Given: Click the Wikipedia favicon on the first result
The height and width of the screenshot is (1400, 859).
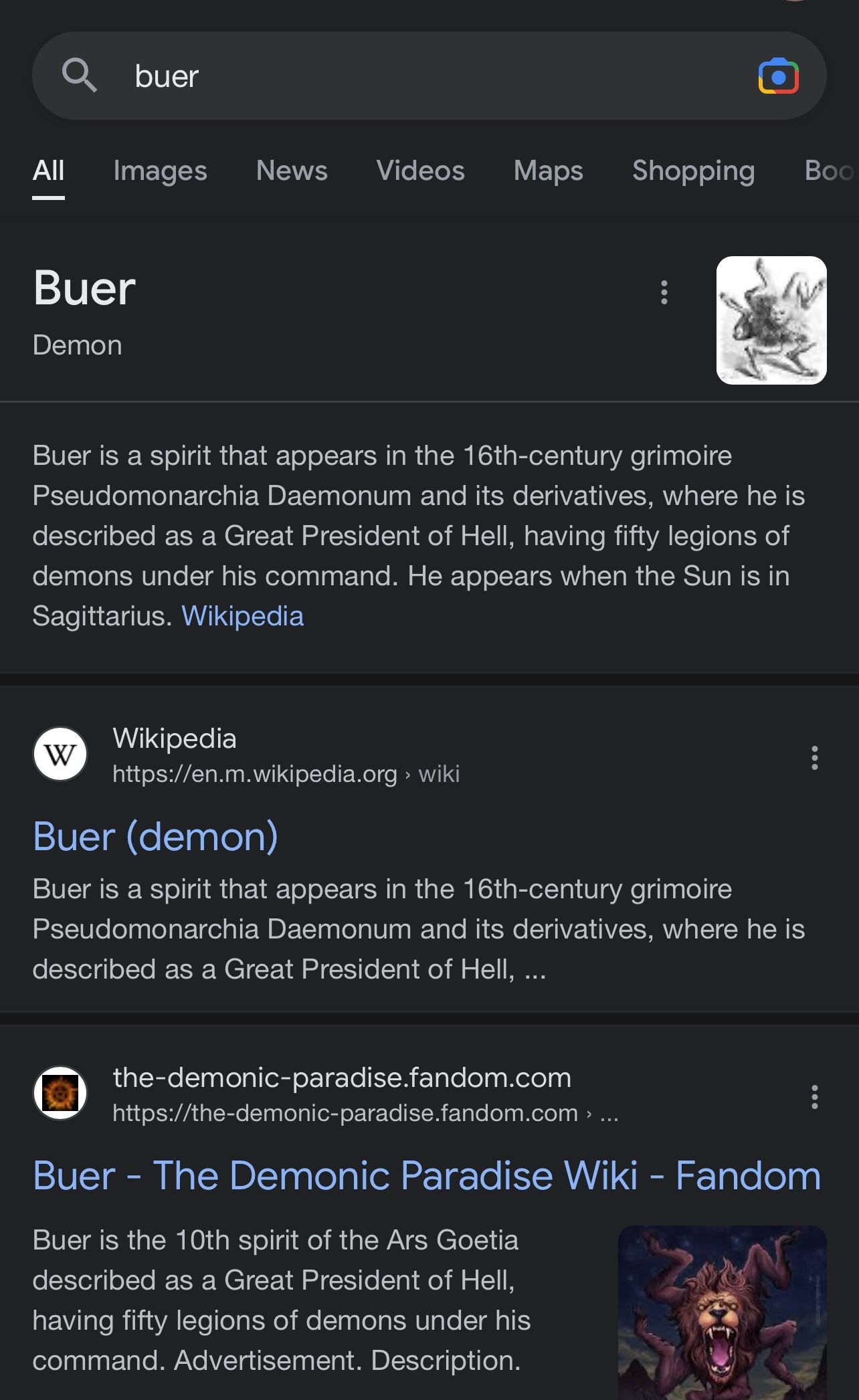Looking at the screenshot, I should point(60,753).
